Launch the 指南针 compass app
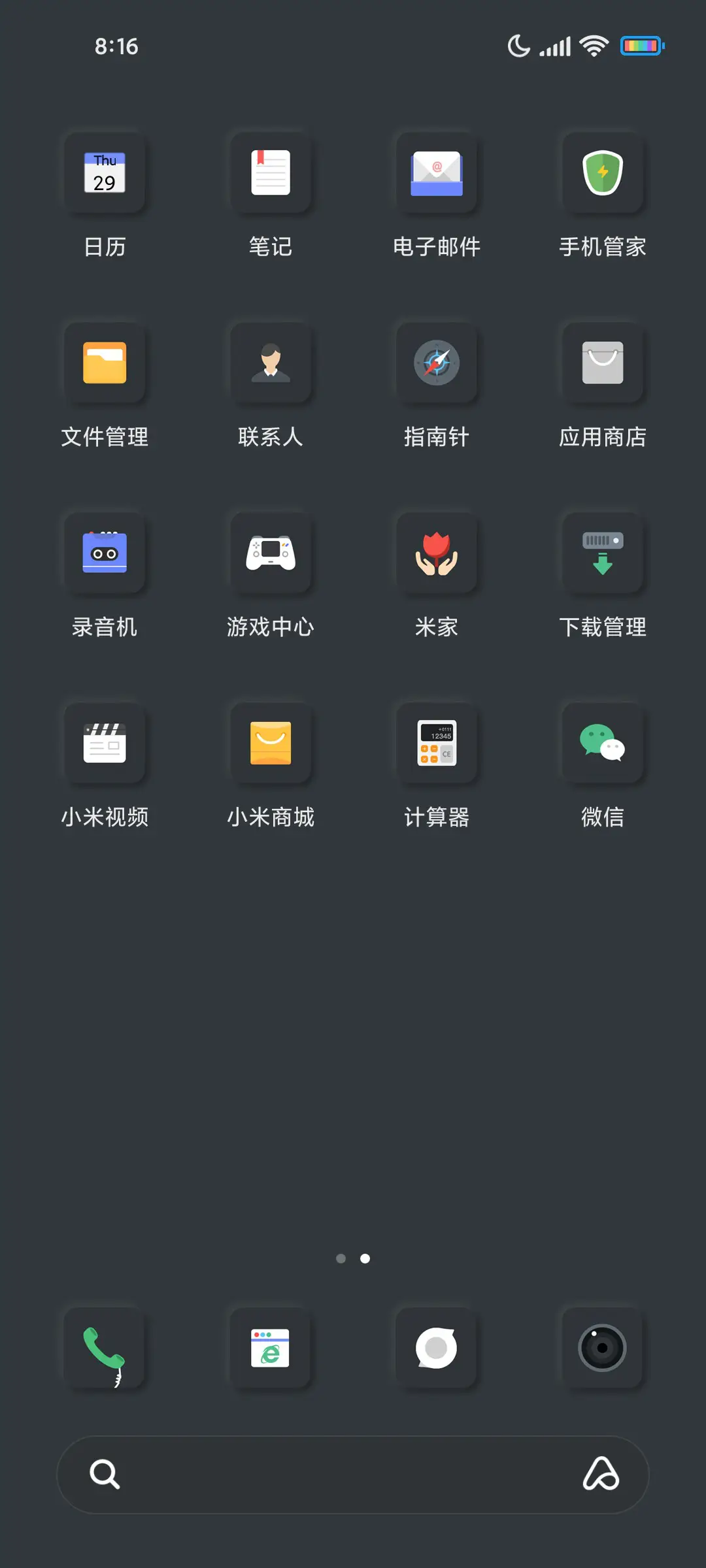 click(x=437, y=363)
